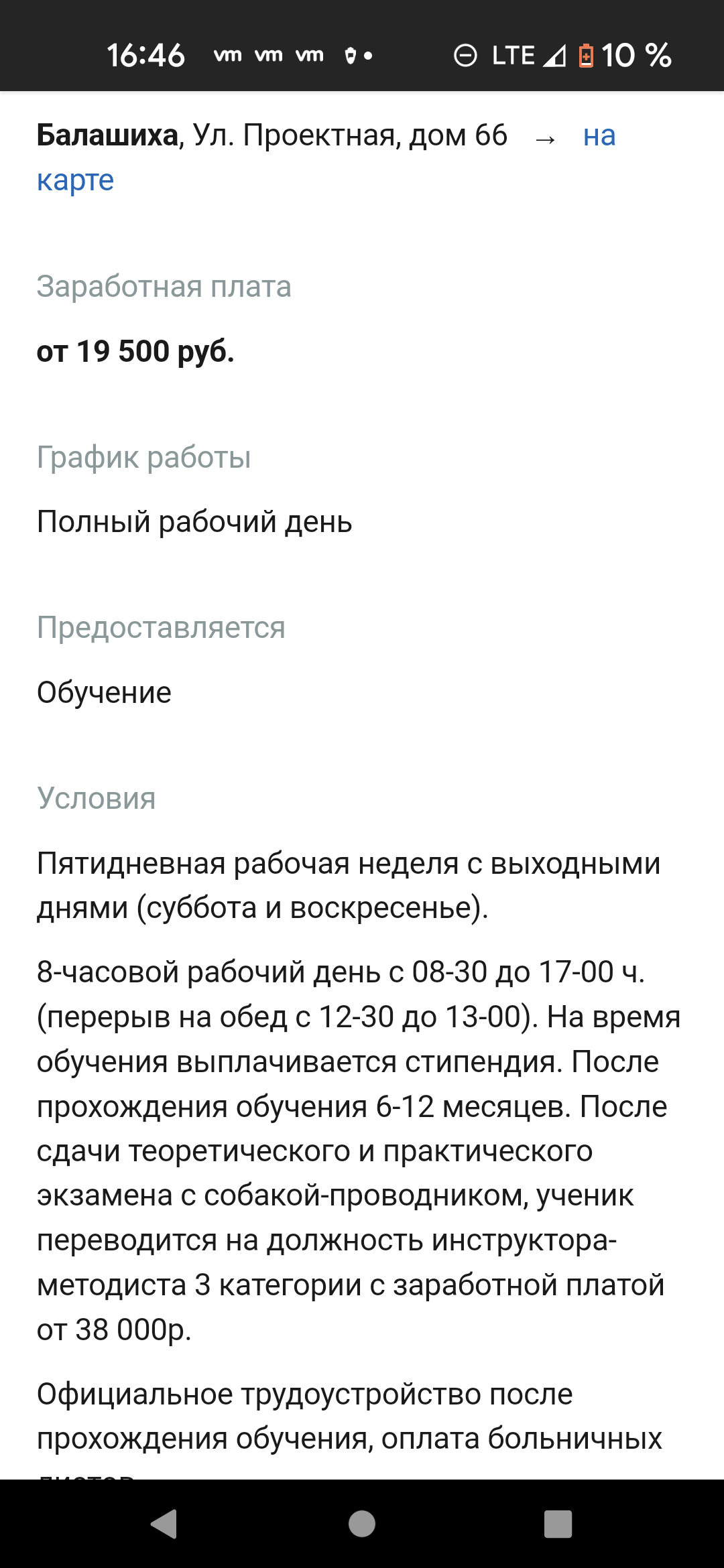724x1568 pixels.
Task: Tap the system home button
Action: click(x=362, y=1524)
